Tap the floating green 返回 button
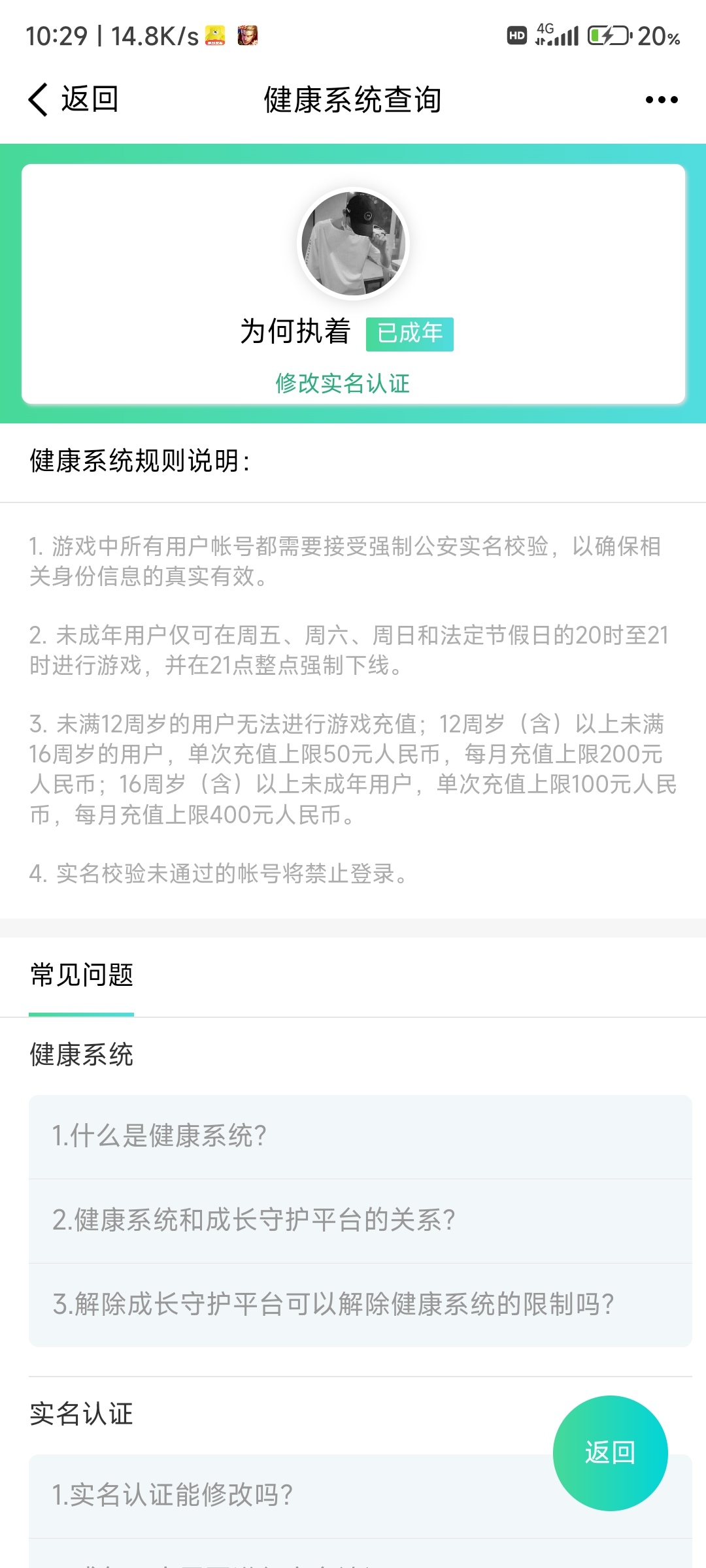Image resolution: width=706 pixels, height=1568 pixels. coord(610,1453)
